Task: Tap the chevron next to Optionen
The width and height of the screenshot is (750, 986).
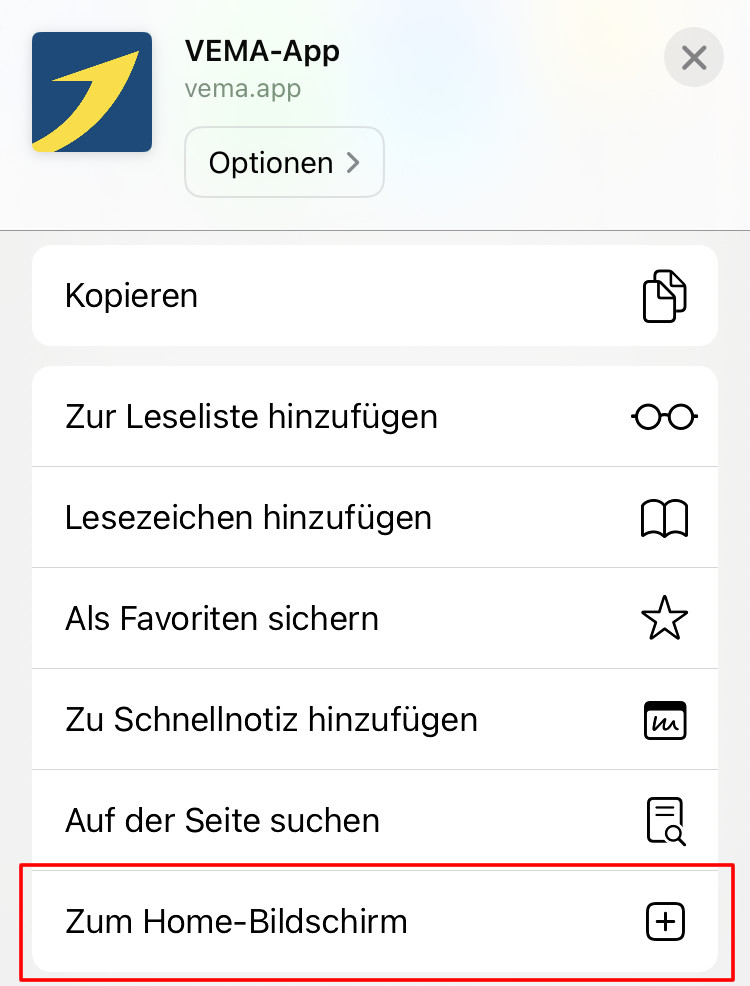Action: coord(355,162)
